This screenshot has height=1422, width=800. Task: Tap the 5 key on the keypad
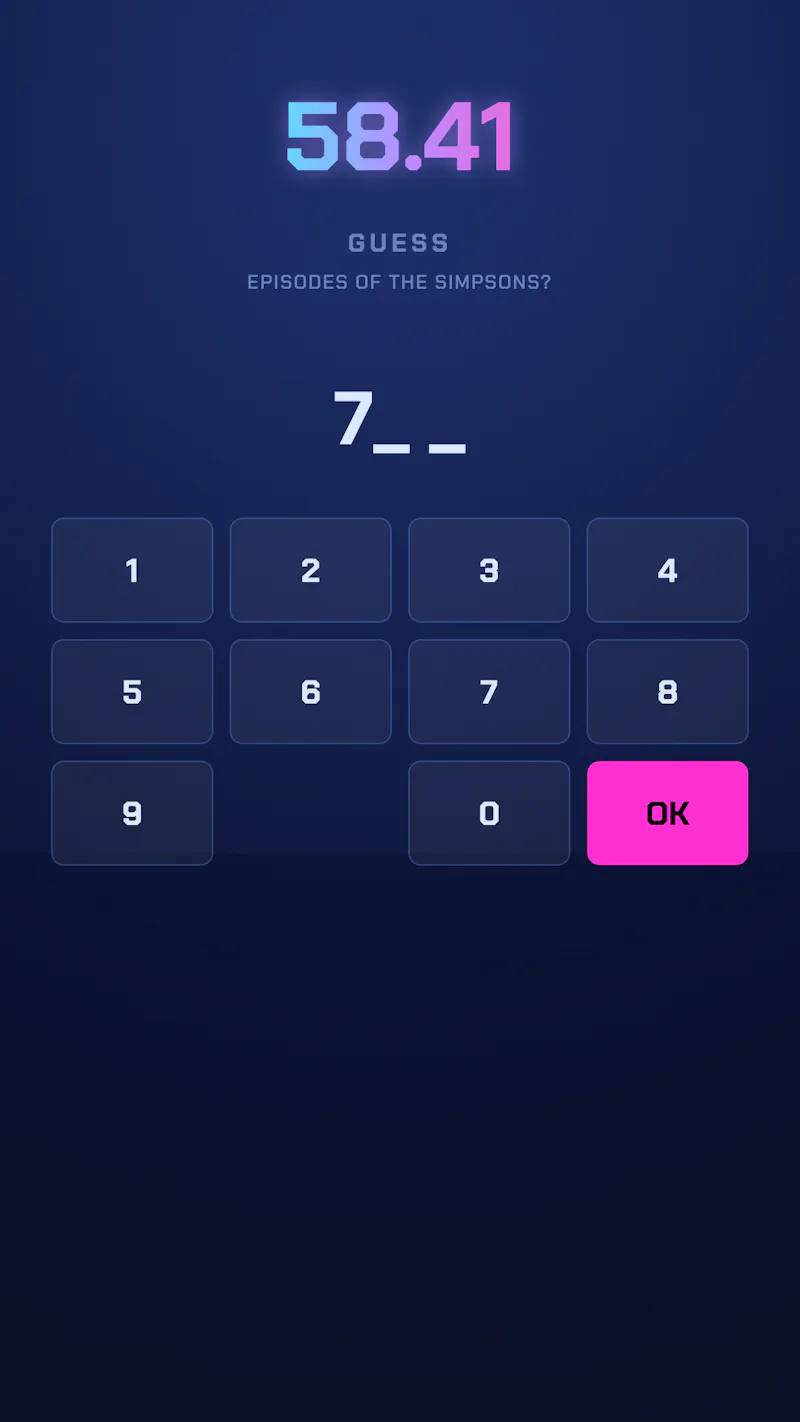point(132,692)
